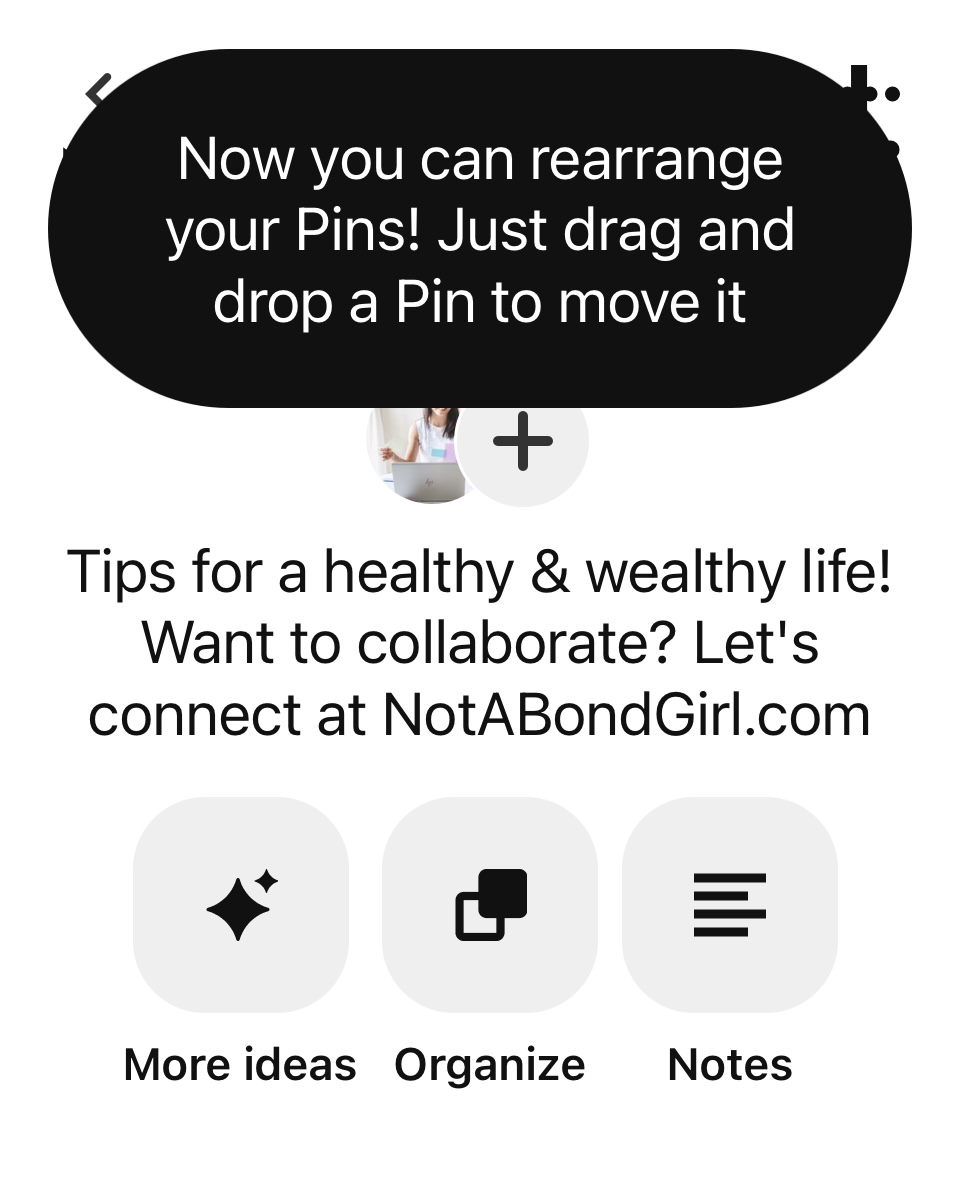Image resolution: width=960 pixels, height=1196 pixels.
Task: Open More ideas for this board
Action: point(241,904)
